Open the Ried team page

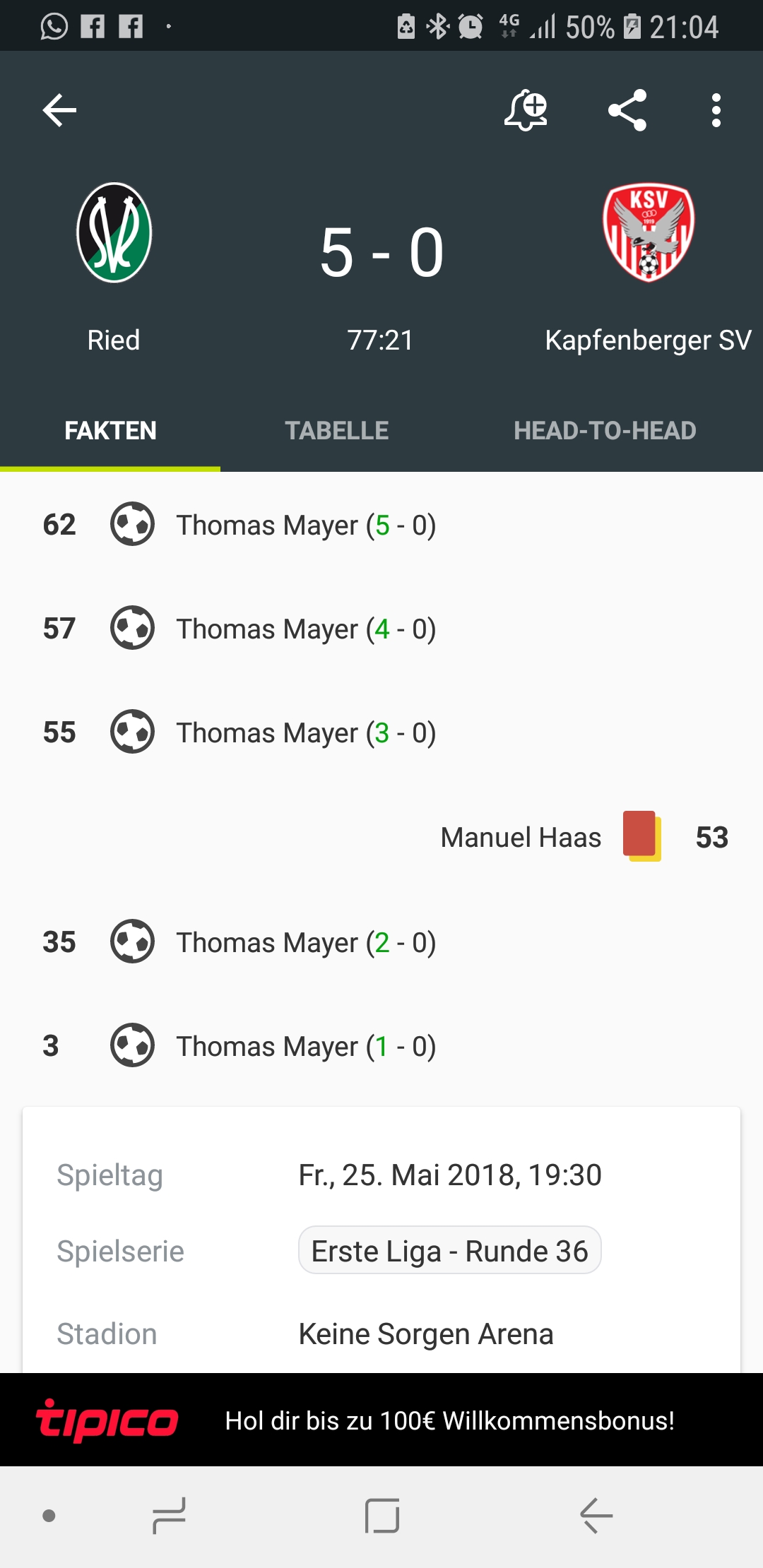click(114, 268)
